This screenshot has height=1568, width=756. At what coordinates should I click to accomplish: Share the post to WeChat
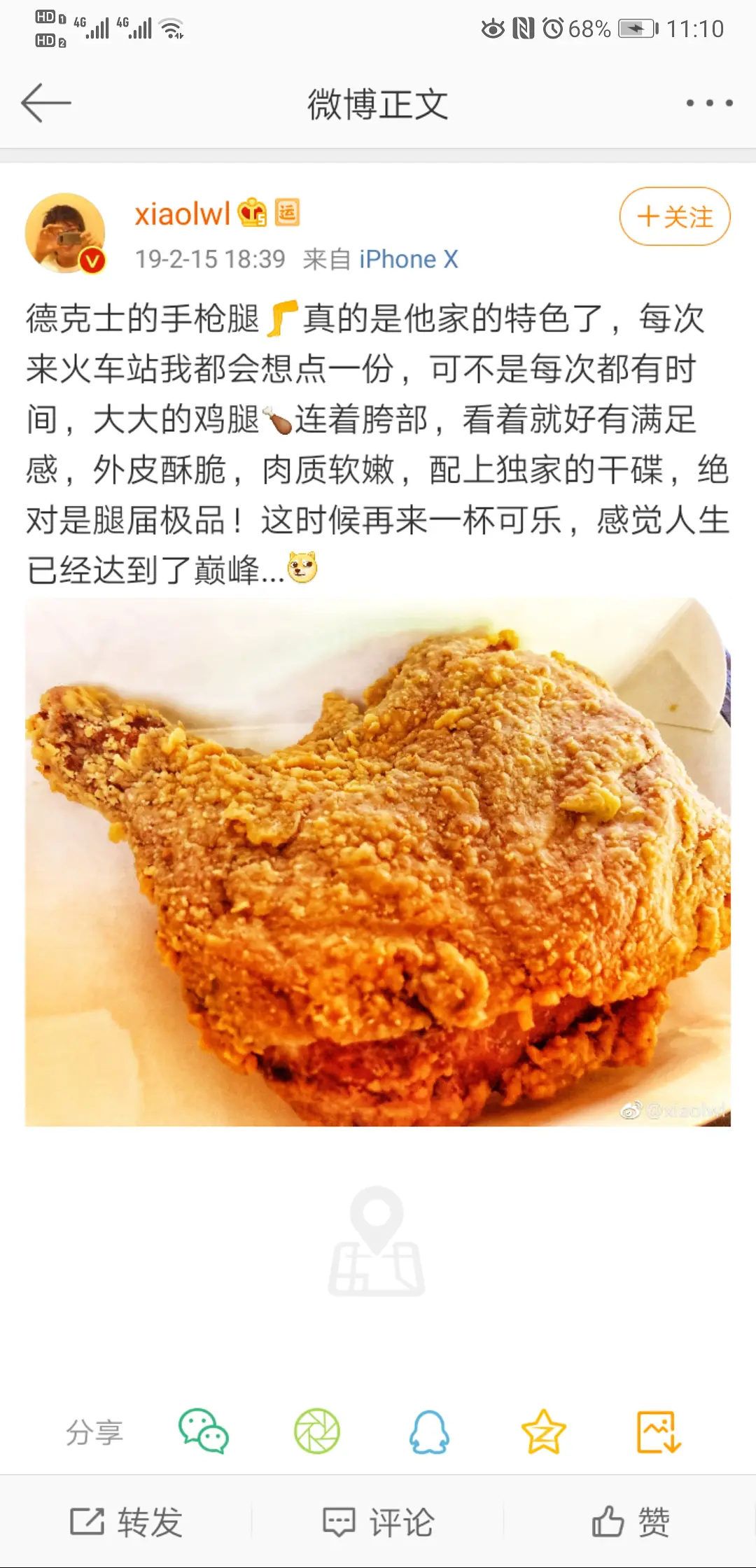point(204,1431)
